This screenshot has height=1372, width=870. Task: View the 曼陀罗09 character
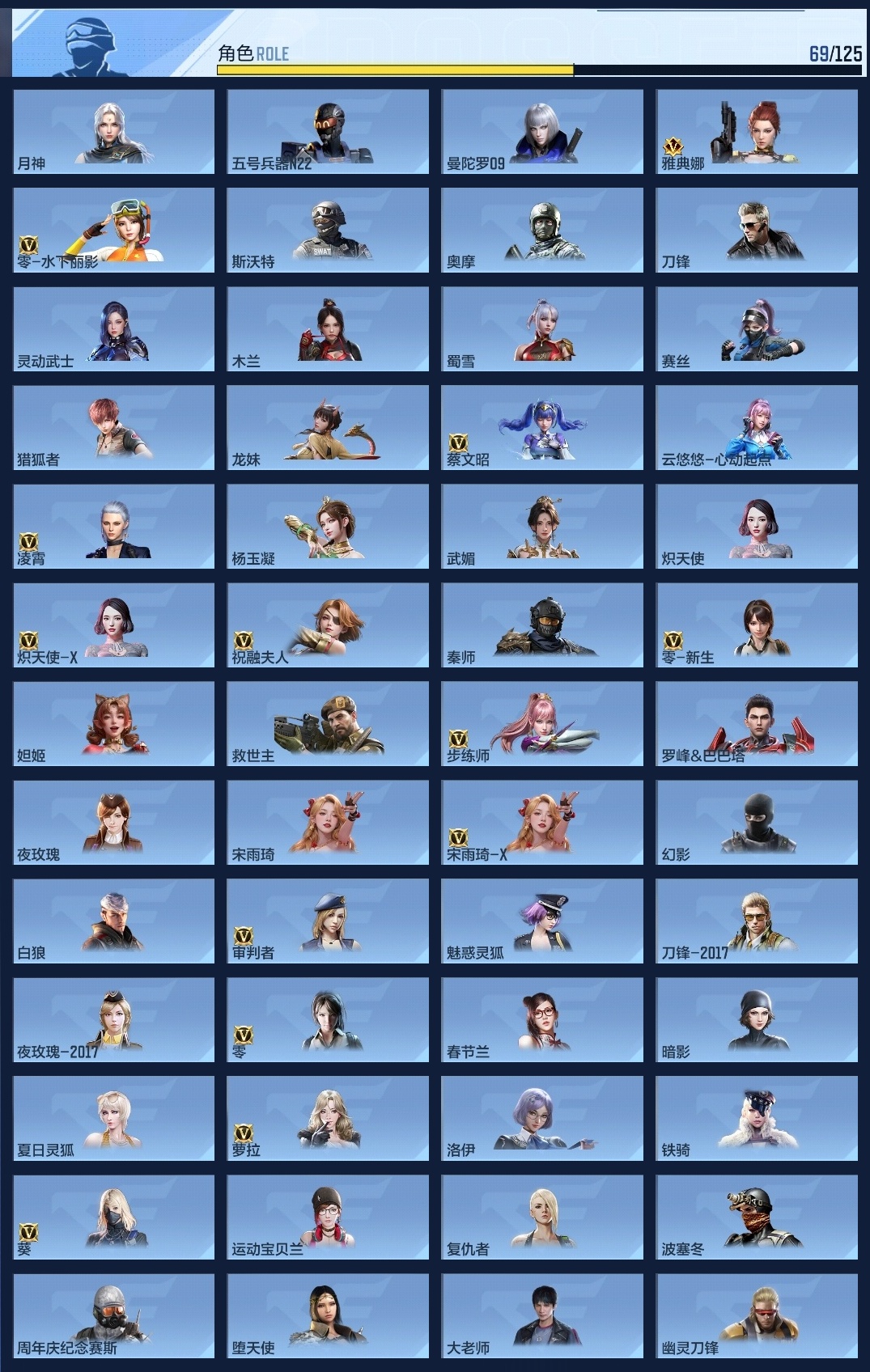point(542,131)
